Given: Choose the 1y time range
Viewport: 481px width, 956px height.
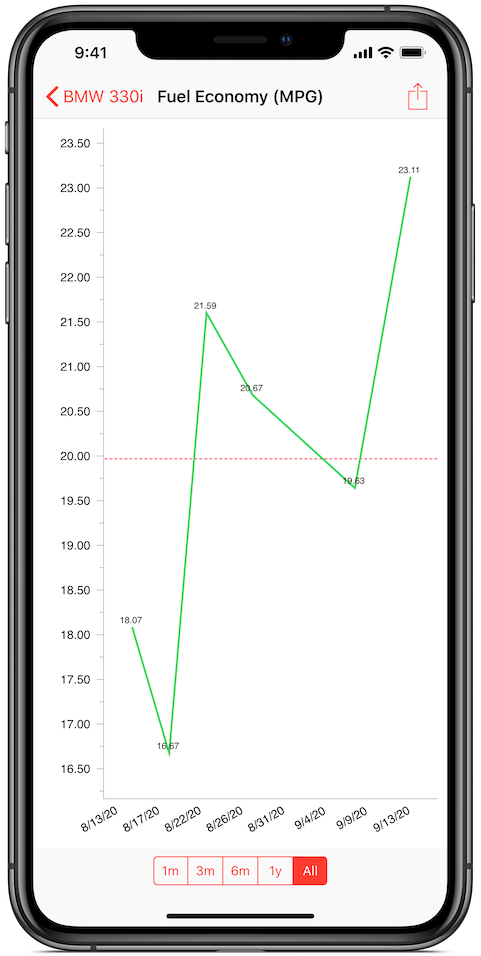Looking at the screenshot, I should (x=276, y=871).
